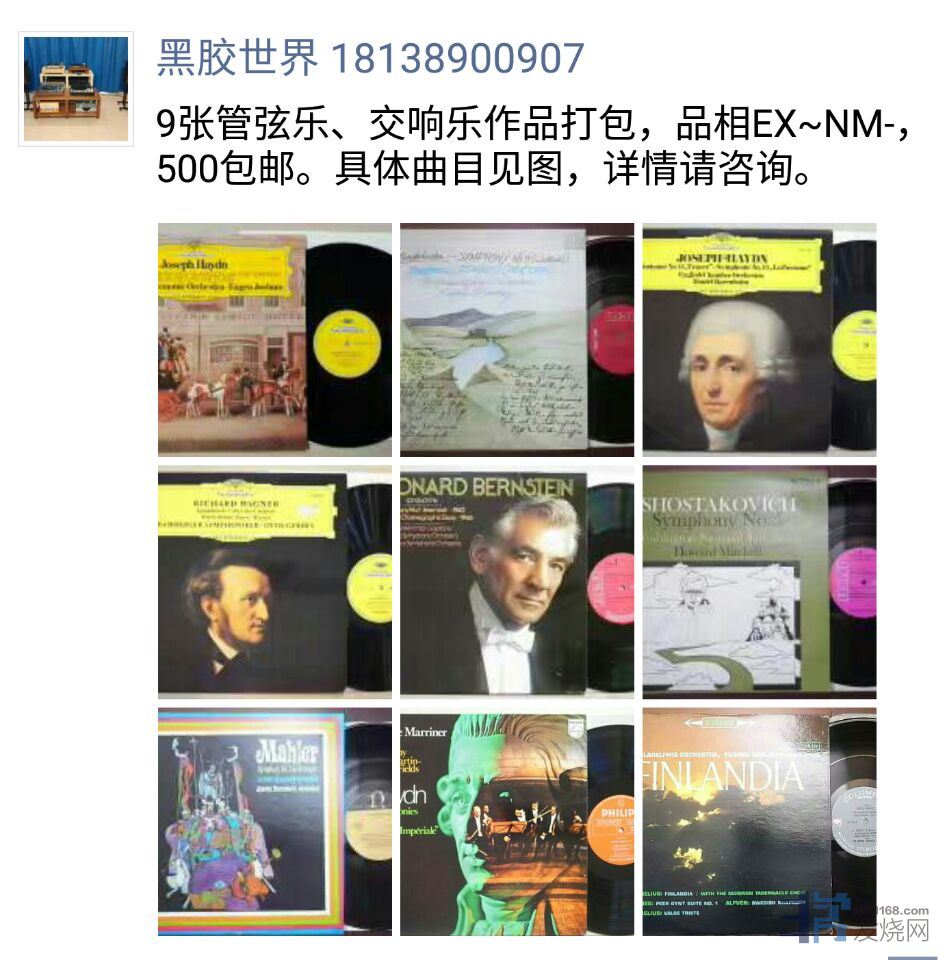Open the Joseph Haydn portrait album photo

point(758,339)
